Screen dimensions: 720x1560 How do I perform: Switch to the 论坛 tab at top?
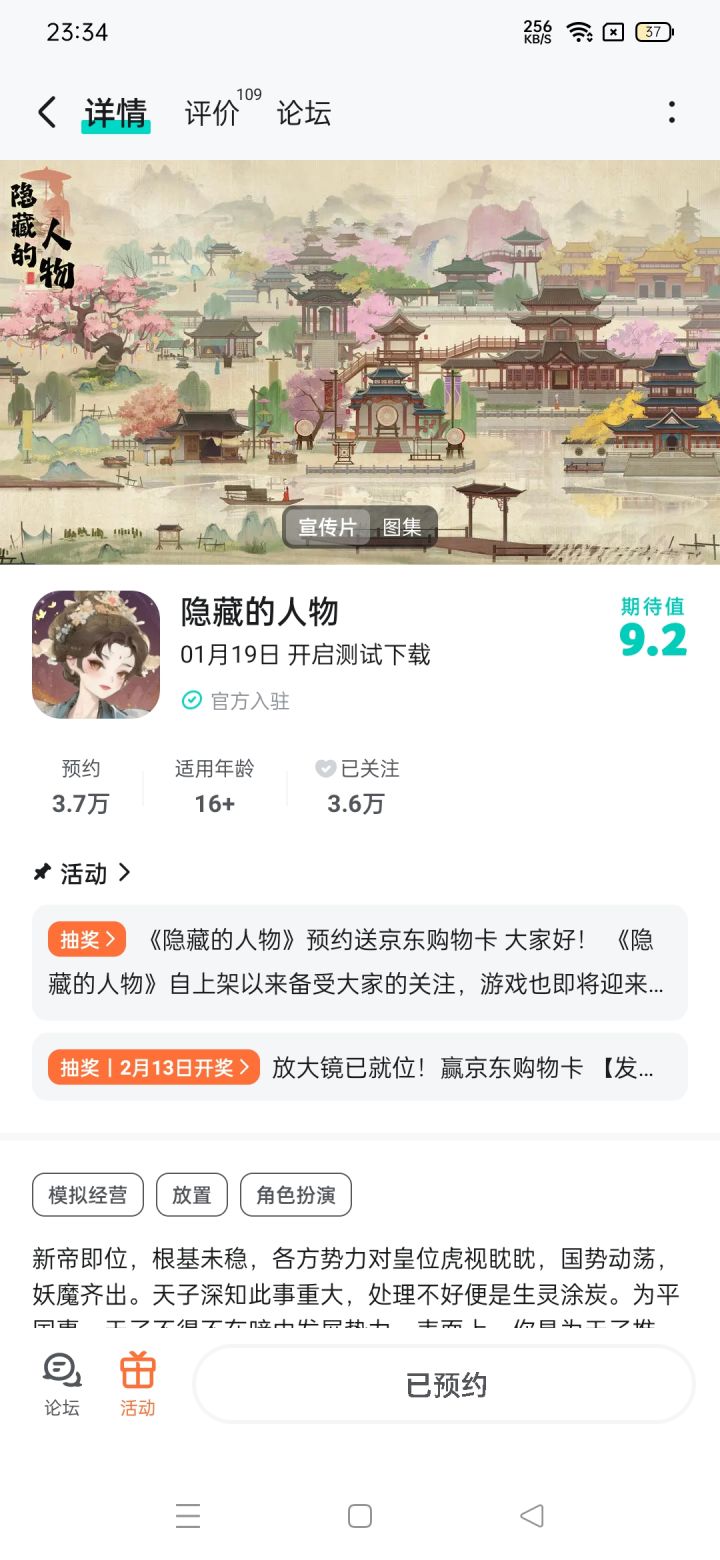tap(303, 113)
